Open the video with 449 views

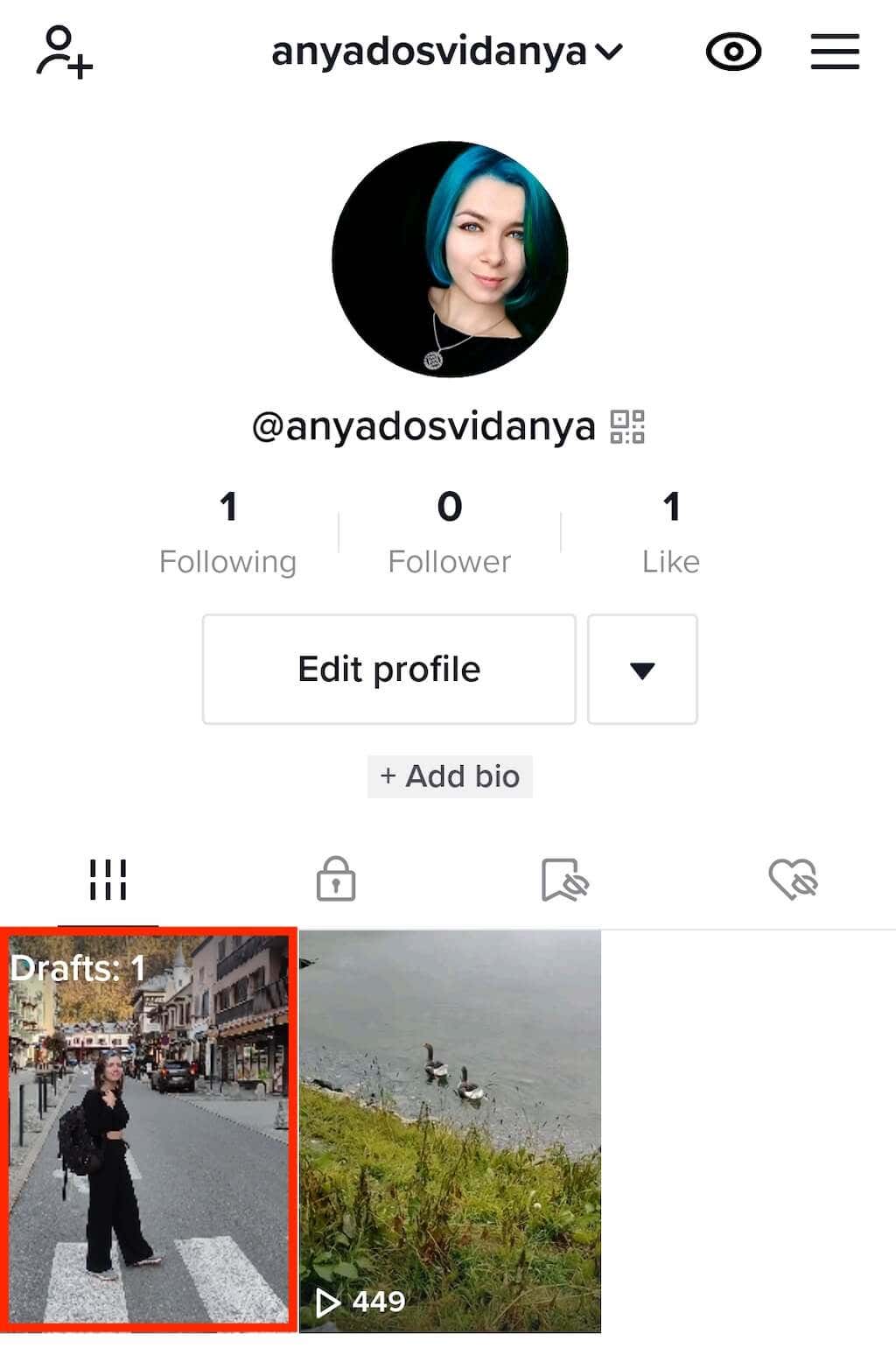point(450,1130)
